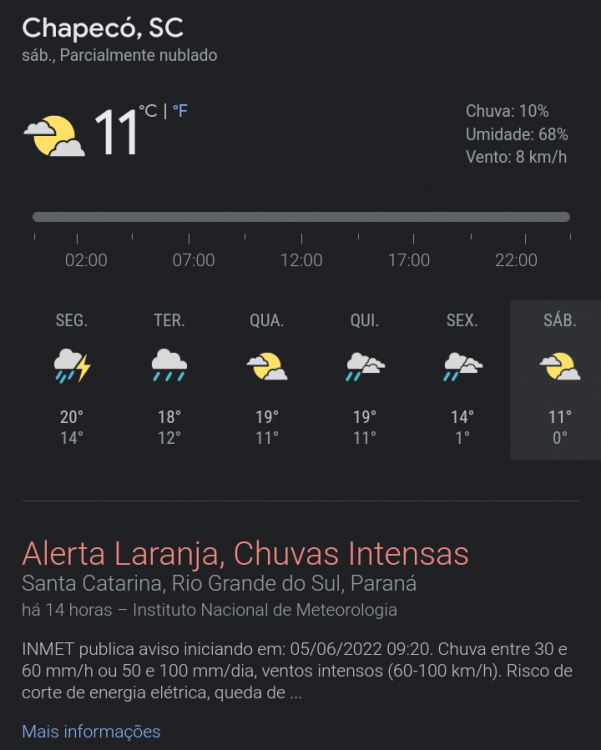Image resolution: width=601 pixels, height=750 pixels.
Task: Select the TER. forecast day
Action: click(169, 379)
